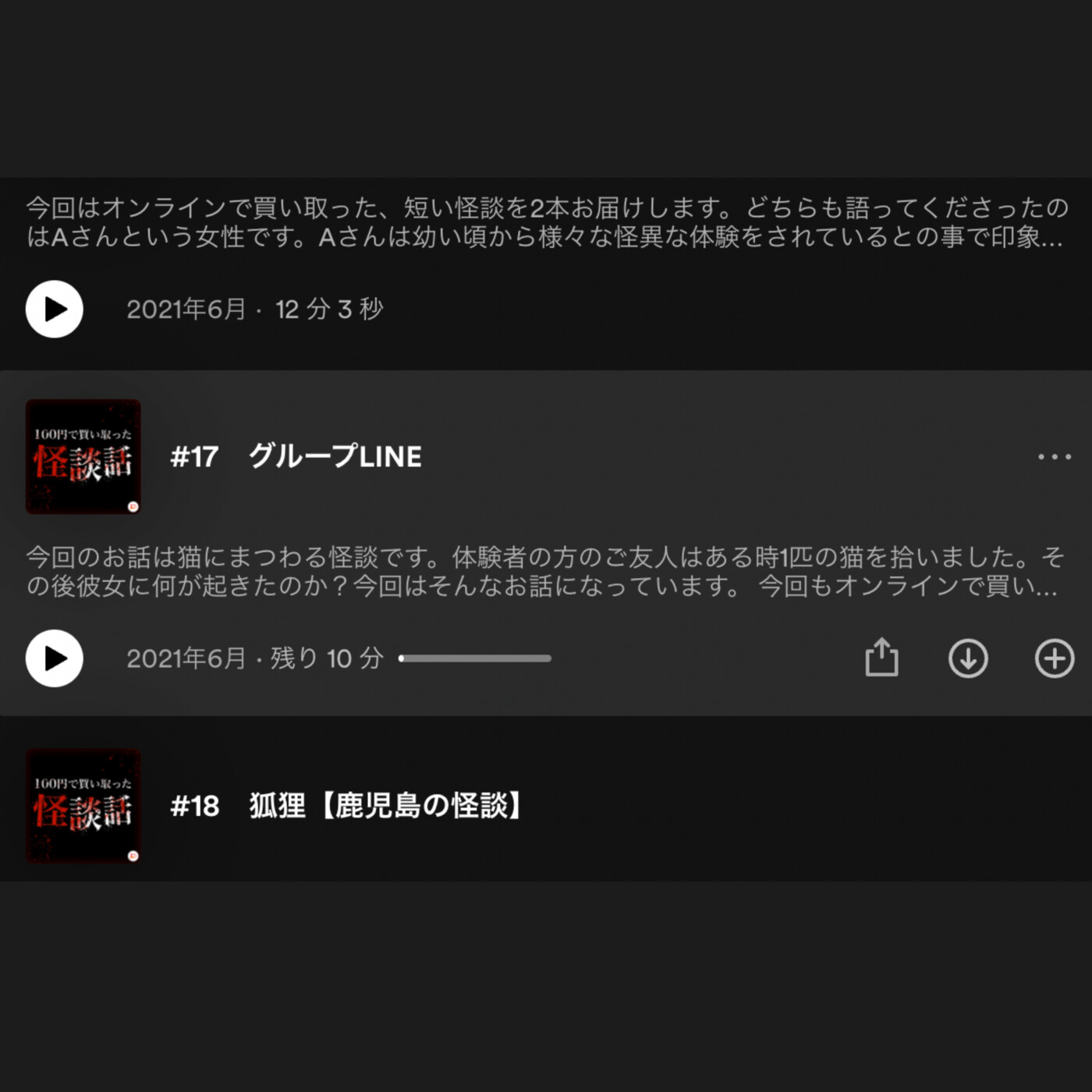The height and width of the screenshot is (1092, 1092).
Task: Open more options for #17 グループLINE
Action: (1054, 456)
